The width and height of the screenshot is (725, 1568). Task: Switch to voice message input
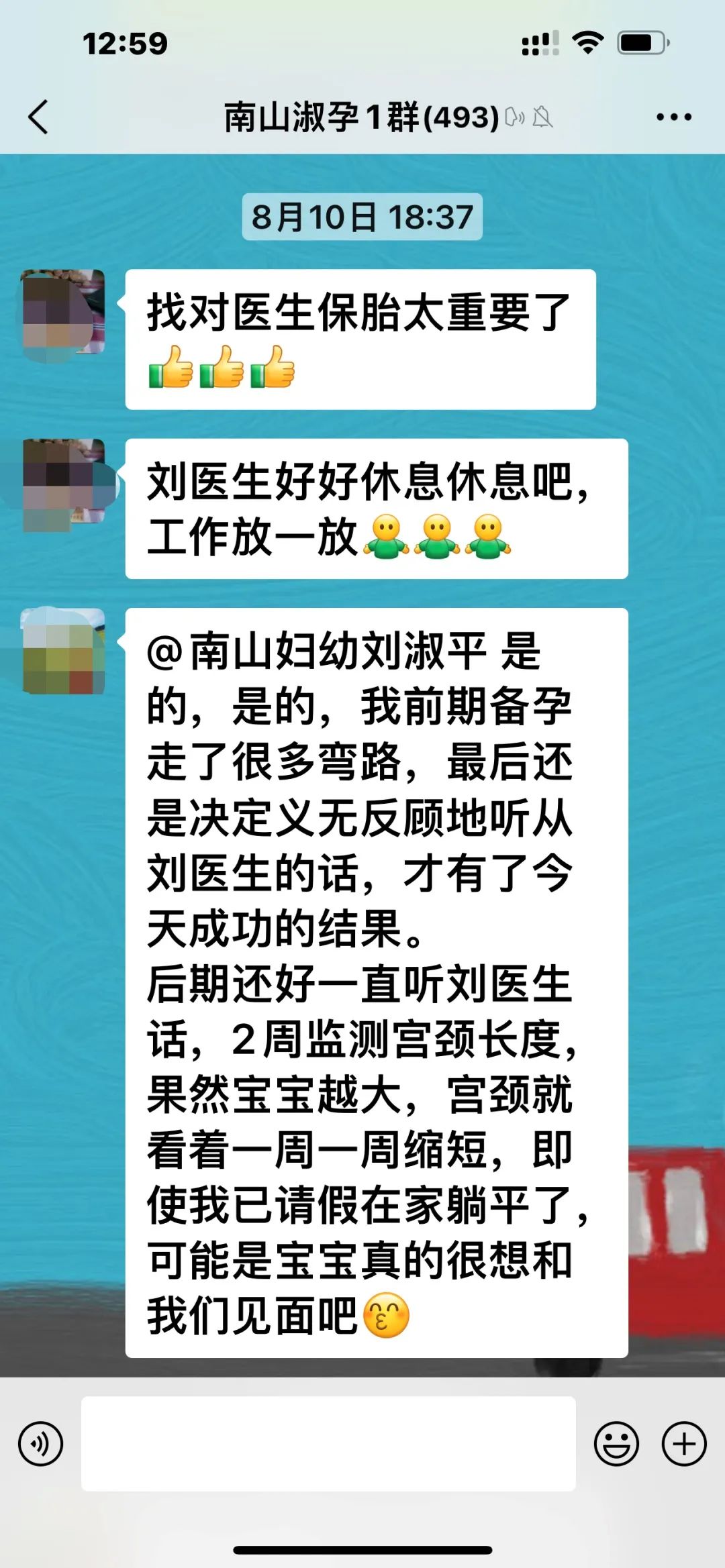(x=41, y=1443)
